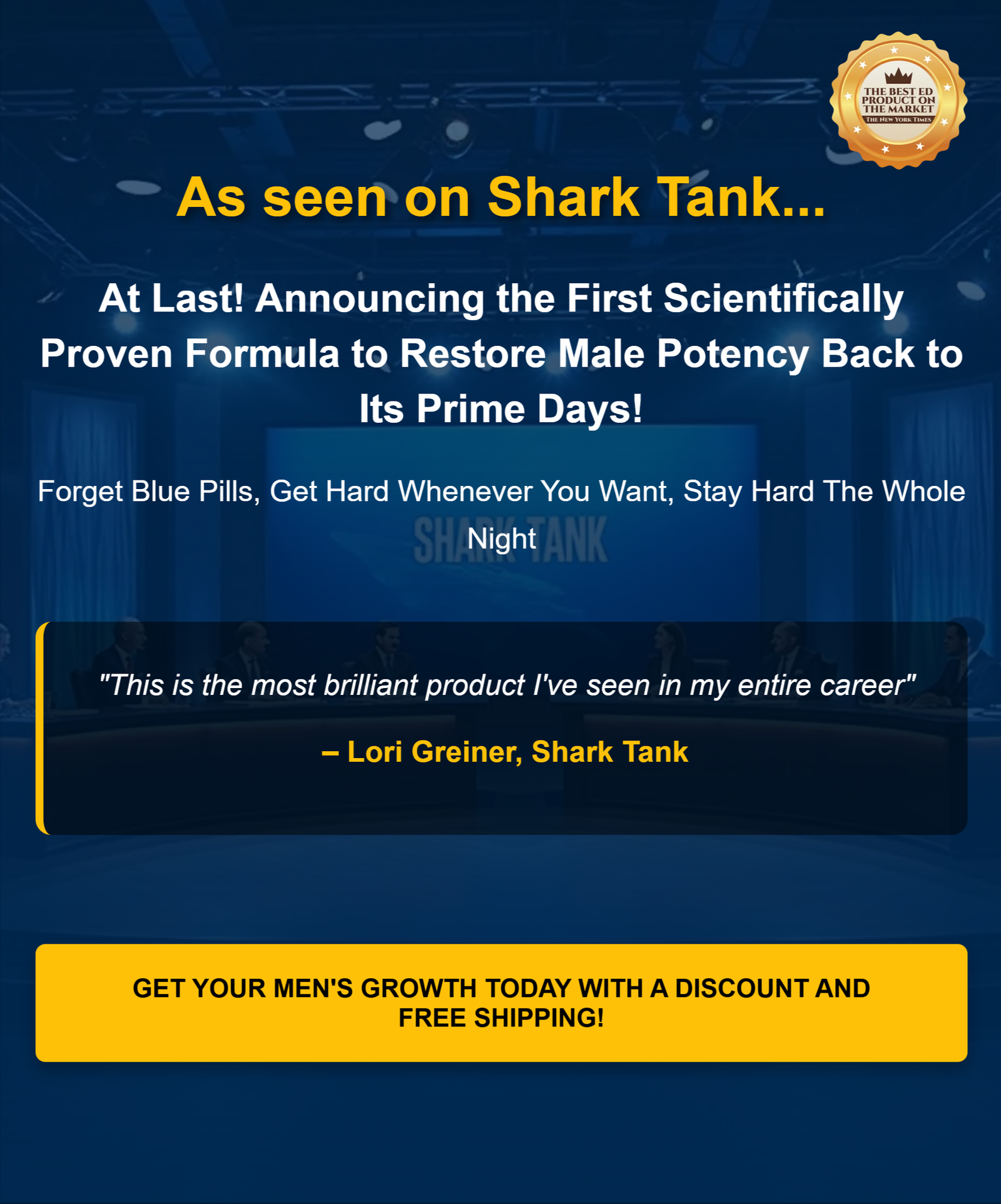Tap the Get Your Men's Growth Today button
1001x1204 pixels.
coord(501,1003)
